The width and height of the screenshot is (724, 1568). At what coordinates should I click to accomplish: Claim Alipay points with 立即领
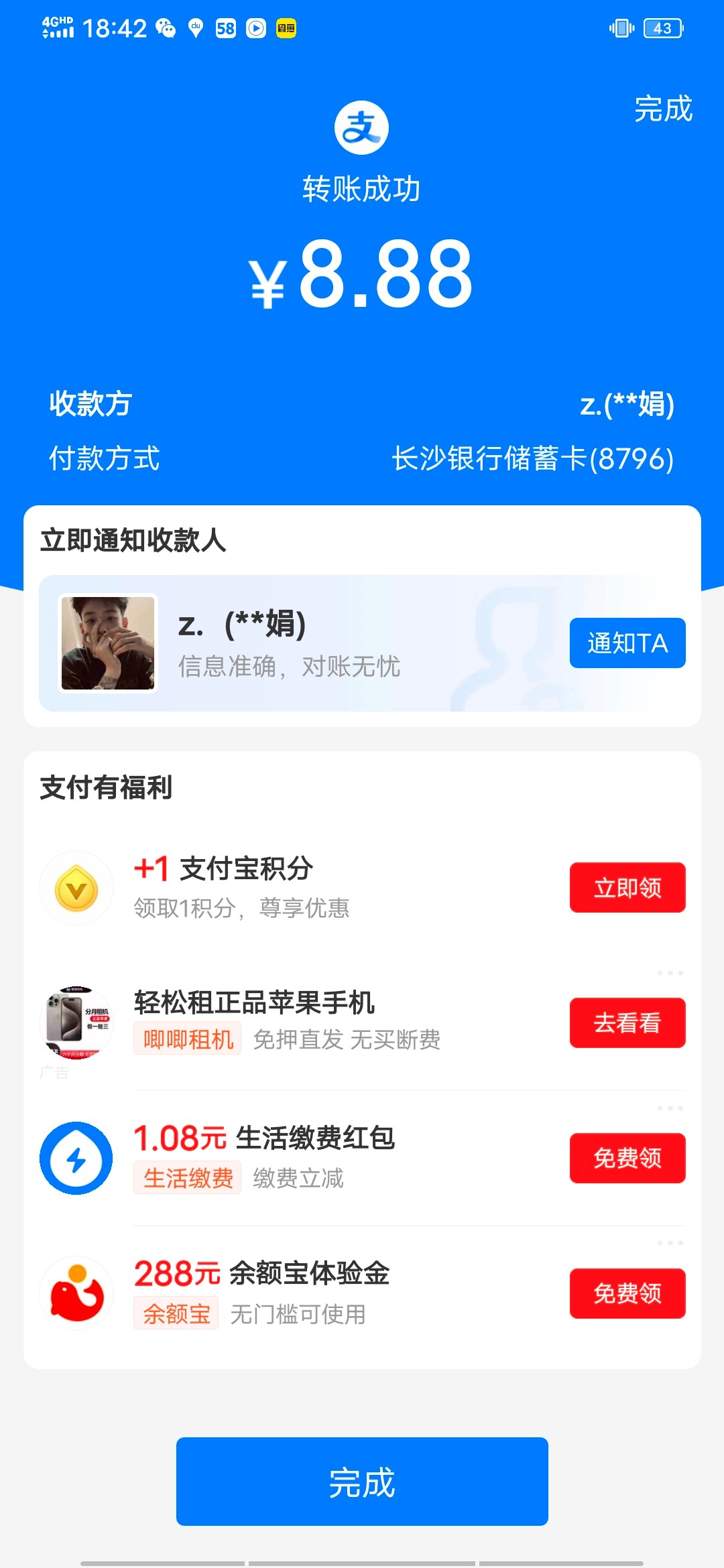[x=627, y=887]
